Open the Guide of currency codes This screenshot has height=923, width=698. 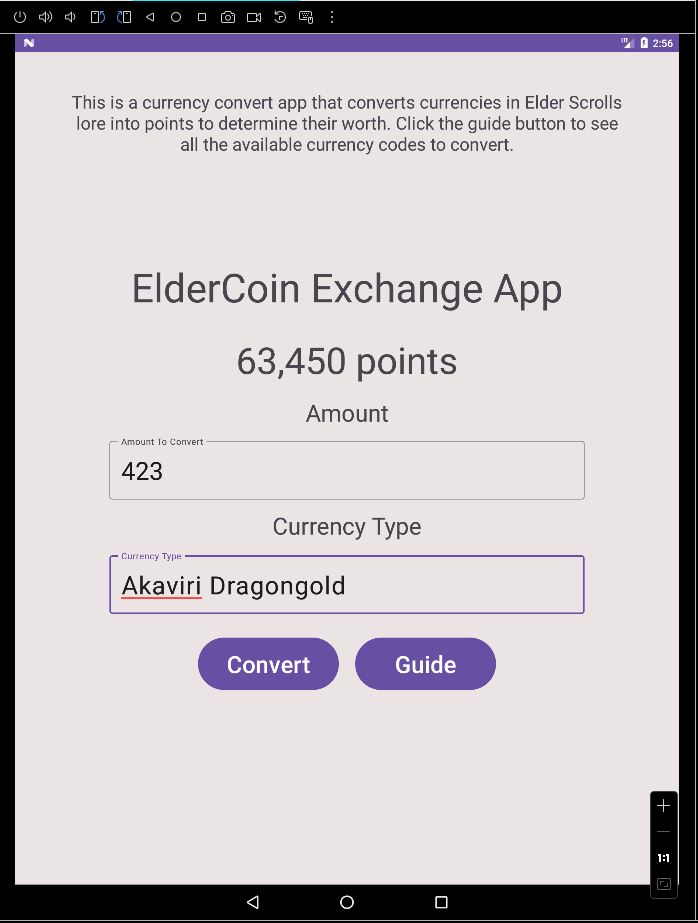pos(425,664)
